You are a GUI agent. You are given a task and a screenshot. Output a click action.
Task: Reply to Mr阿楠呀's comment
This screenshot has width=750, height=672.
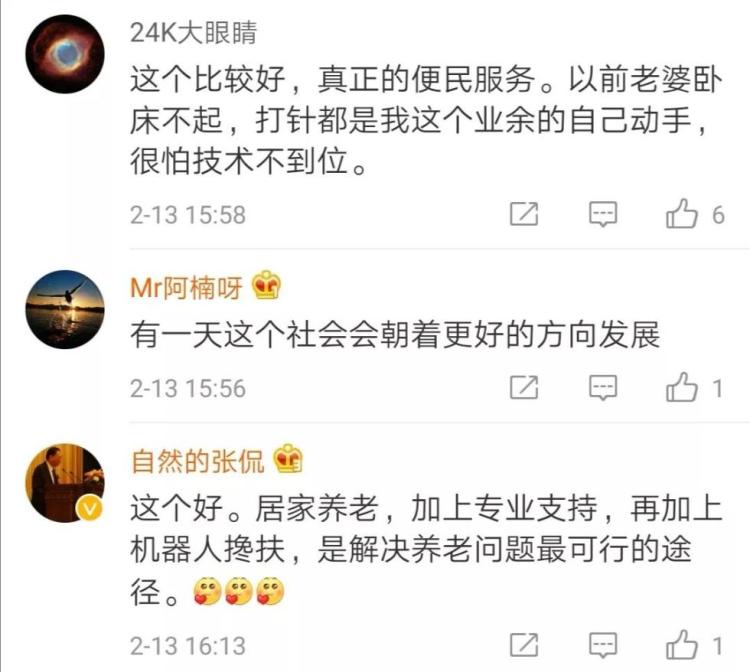tap(602, 387)
